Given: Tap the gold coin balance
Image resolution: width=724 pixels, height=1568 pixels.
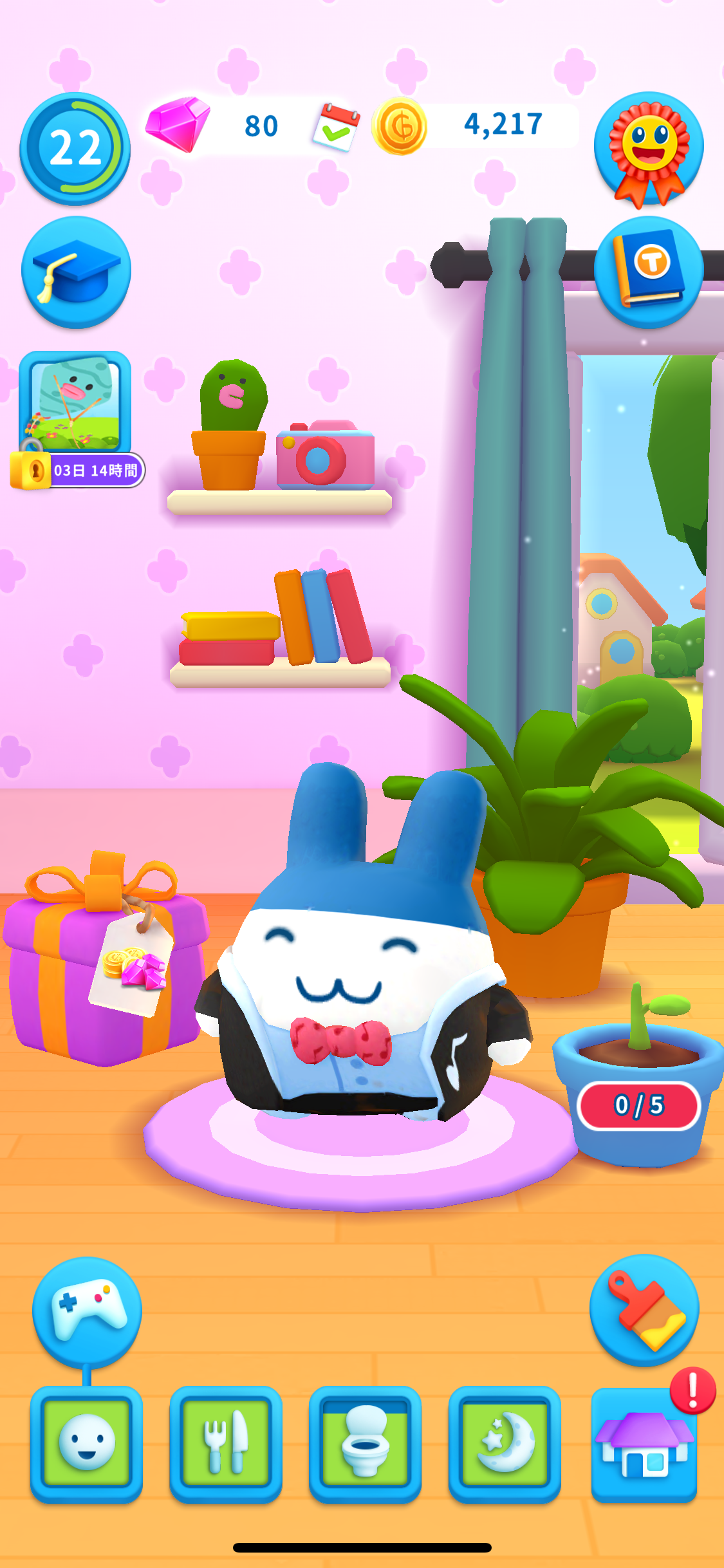Looking at the screenshot, I should (475, 126).
